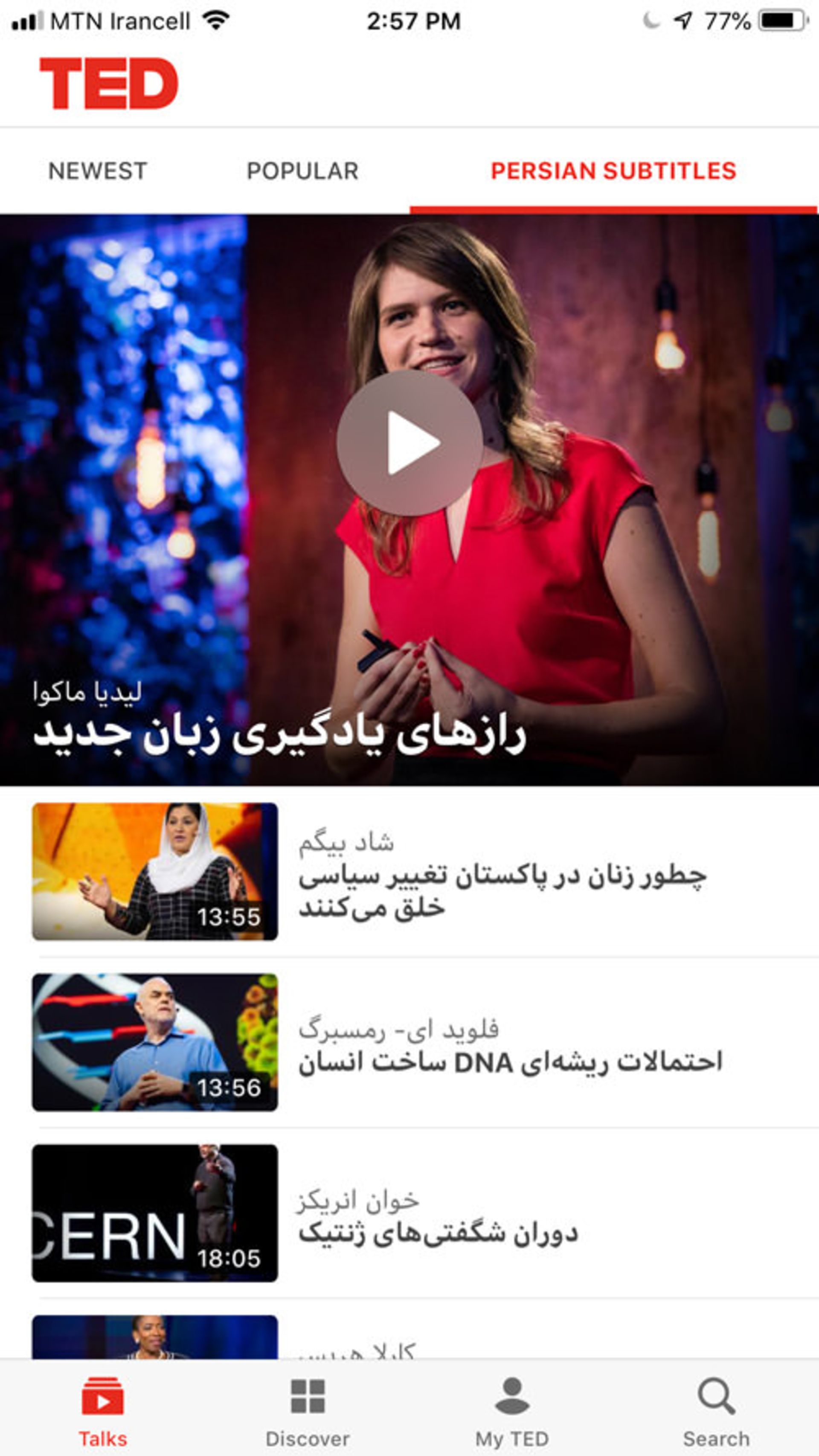Select the Persian Subtitles tab
Screen dimensions: 819x1456
pyautogui.click(x=613, y=171)
